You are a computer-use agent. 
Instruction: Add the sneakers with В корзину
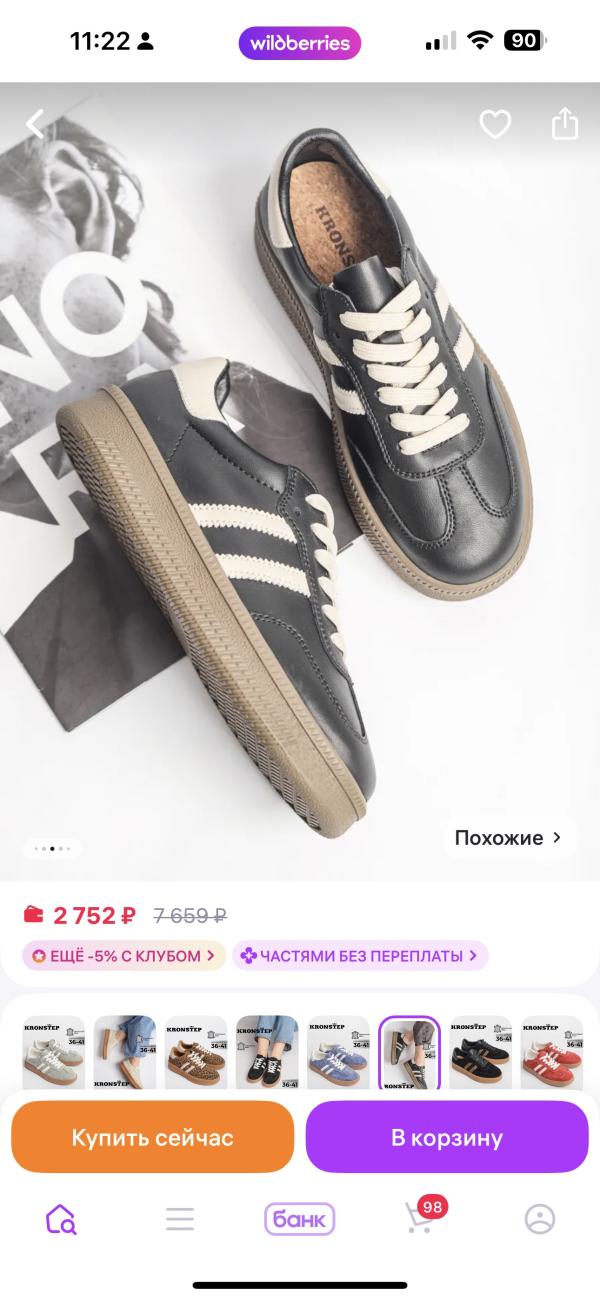[x=446, y=1137]
